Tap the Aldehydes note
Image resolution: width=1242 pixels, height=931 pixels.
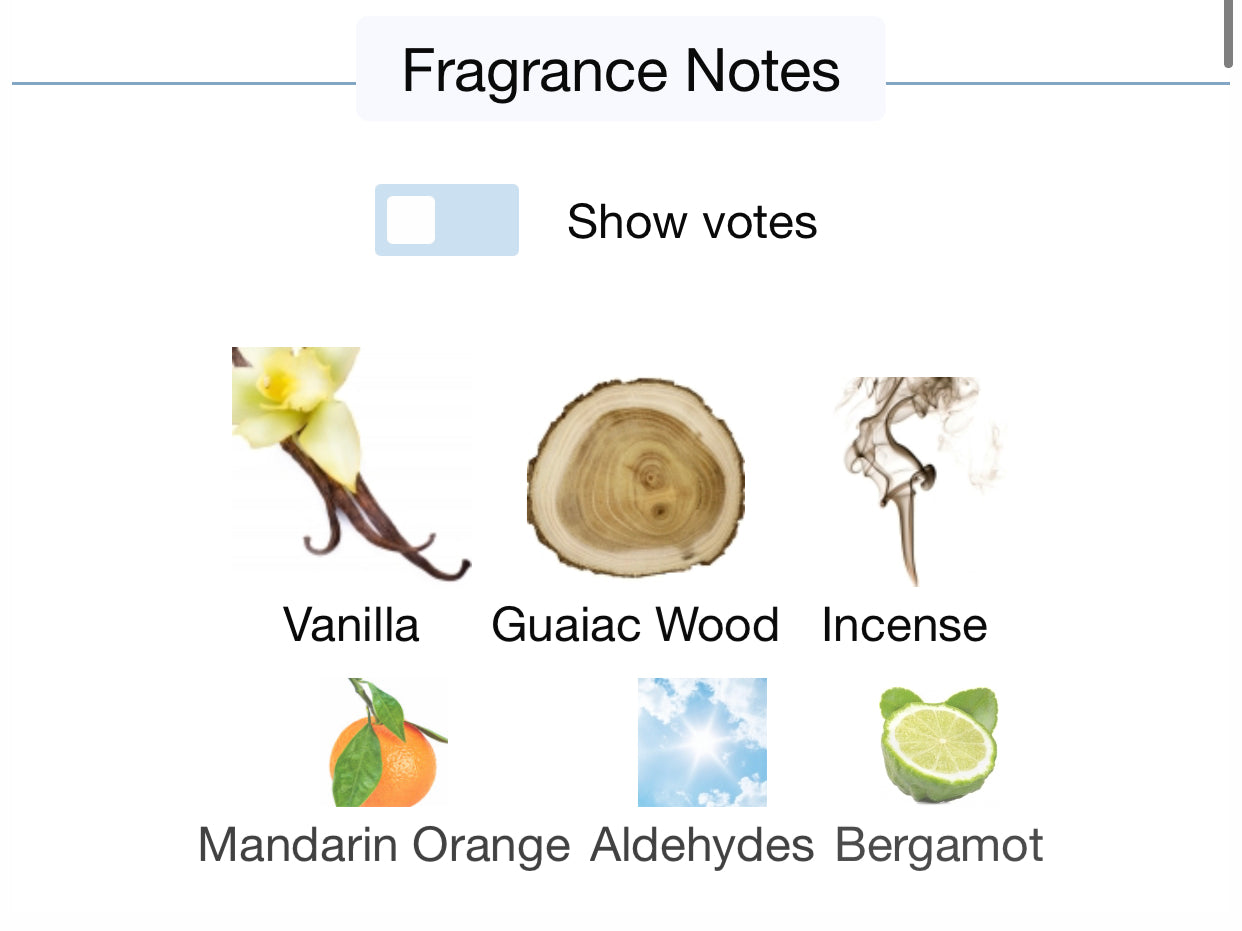[x=702, y=743]
